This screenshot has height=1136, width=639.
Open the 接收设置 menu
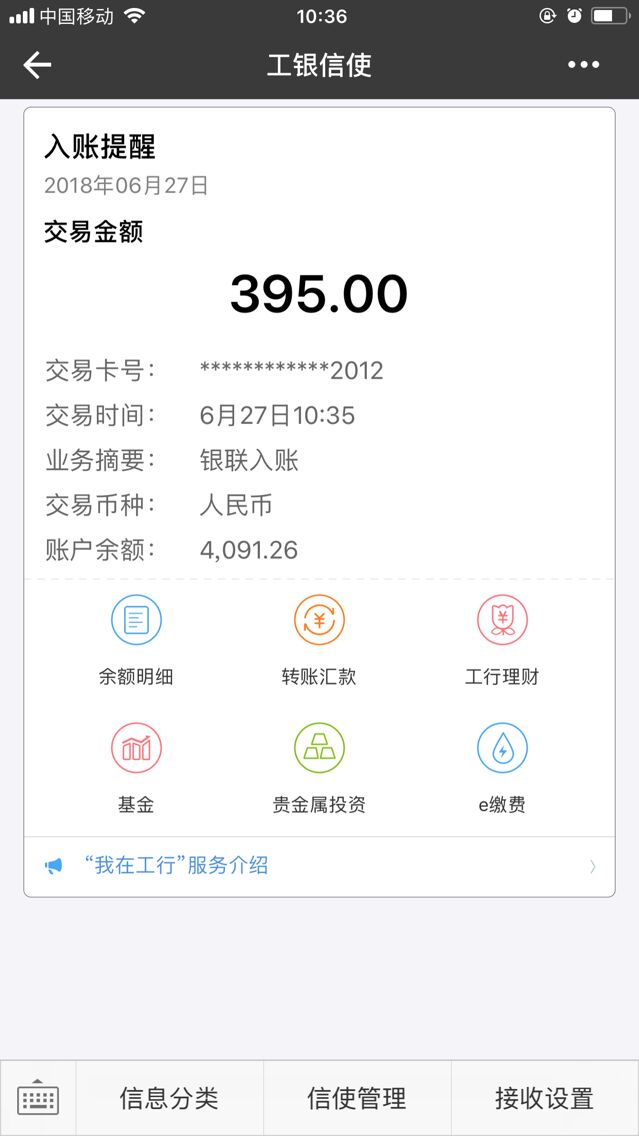545,1098
